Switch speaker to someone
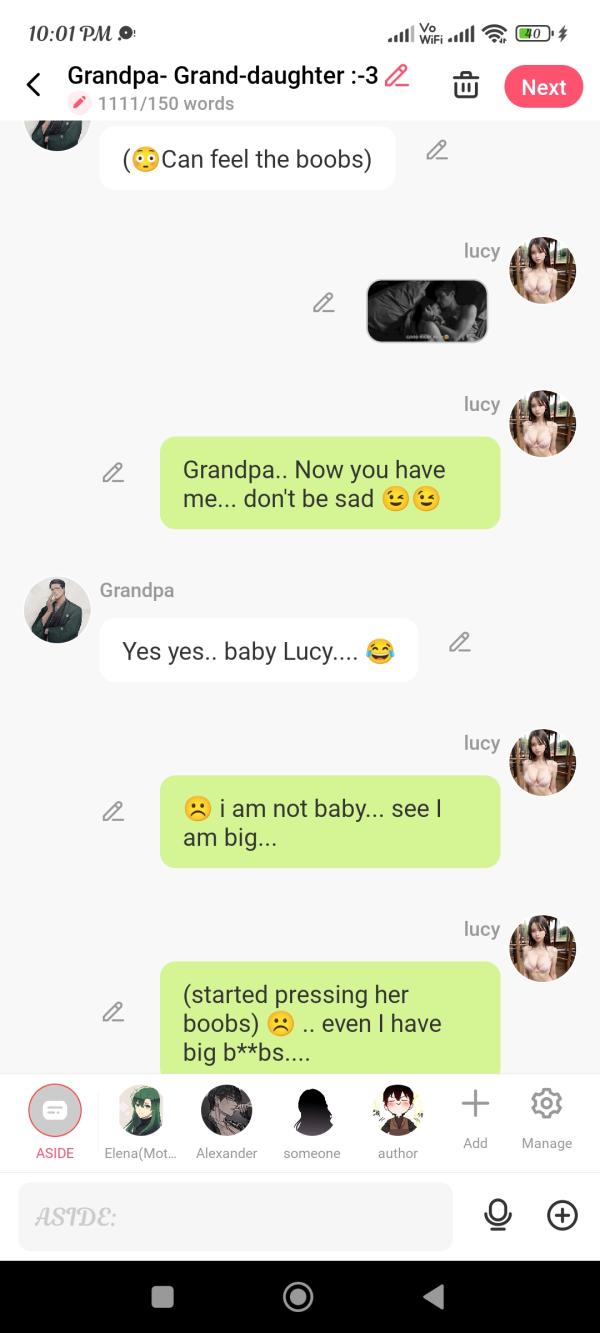 coord(312,1120)
